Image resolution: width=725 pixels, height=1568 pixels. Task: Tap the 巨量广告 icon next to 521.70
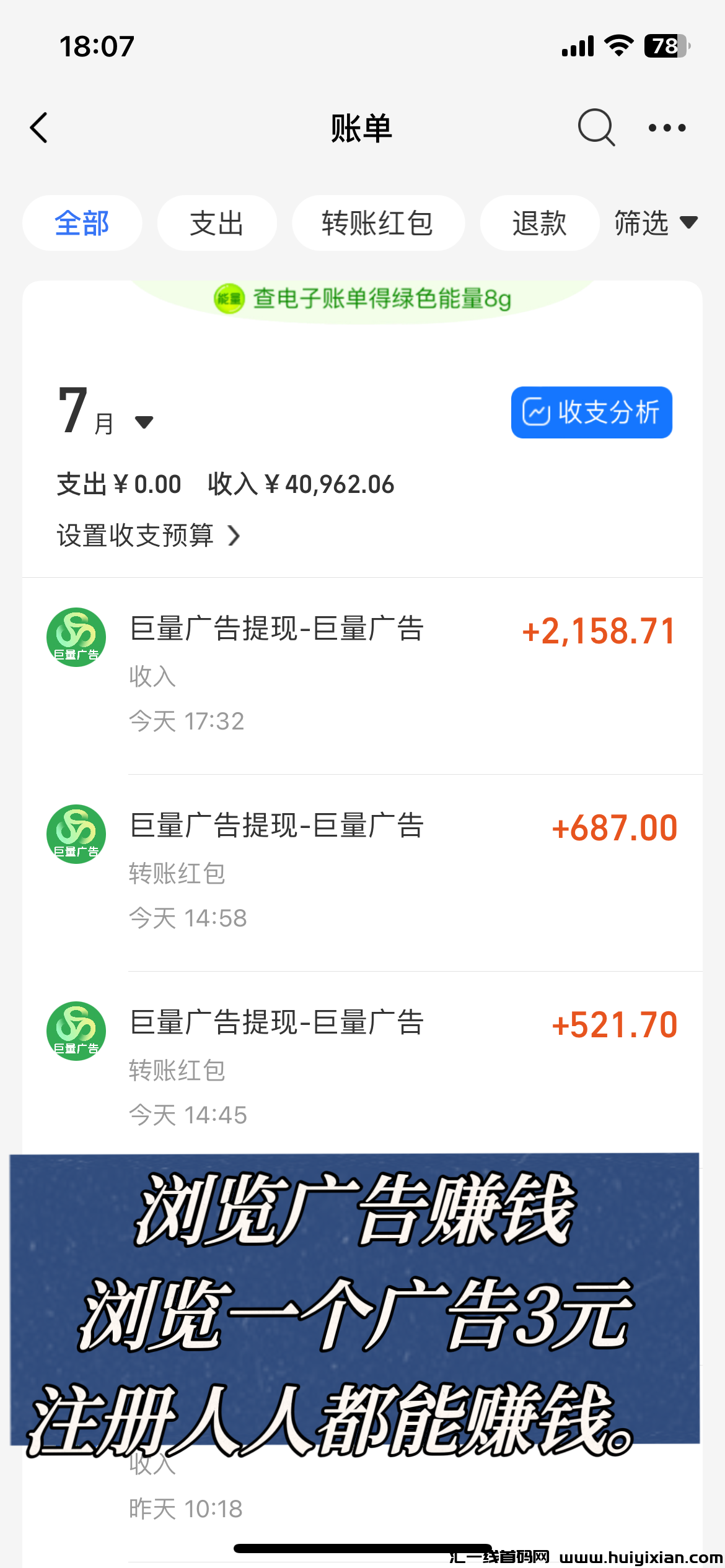(x=76, y=1031)
